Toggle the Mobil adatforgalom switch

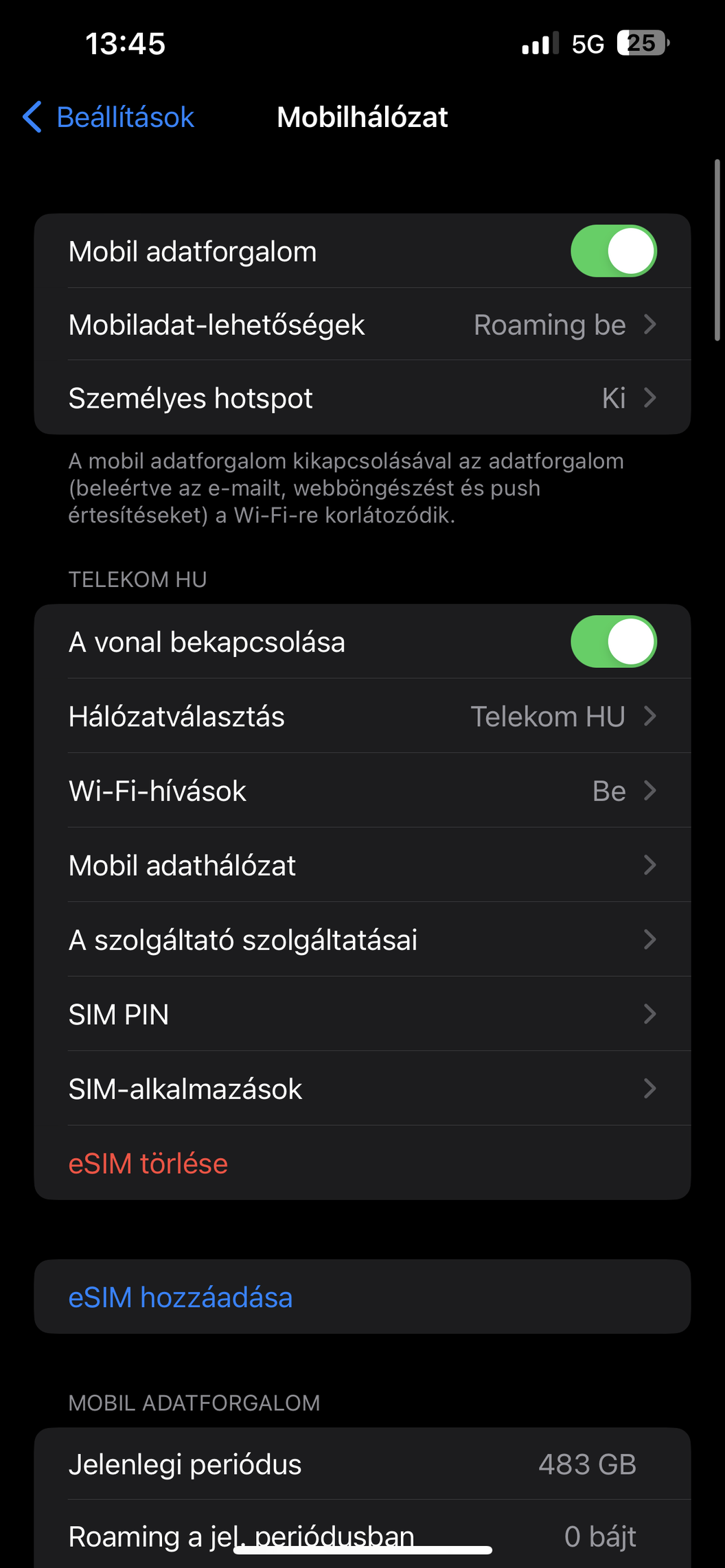tap(614, 251)
